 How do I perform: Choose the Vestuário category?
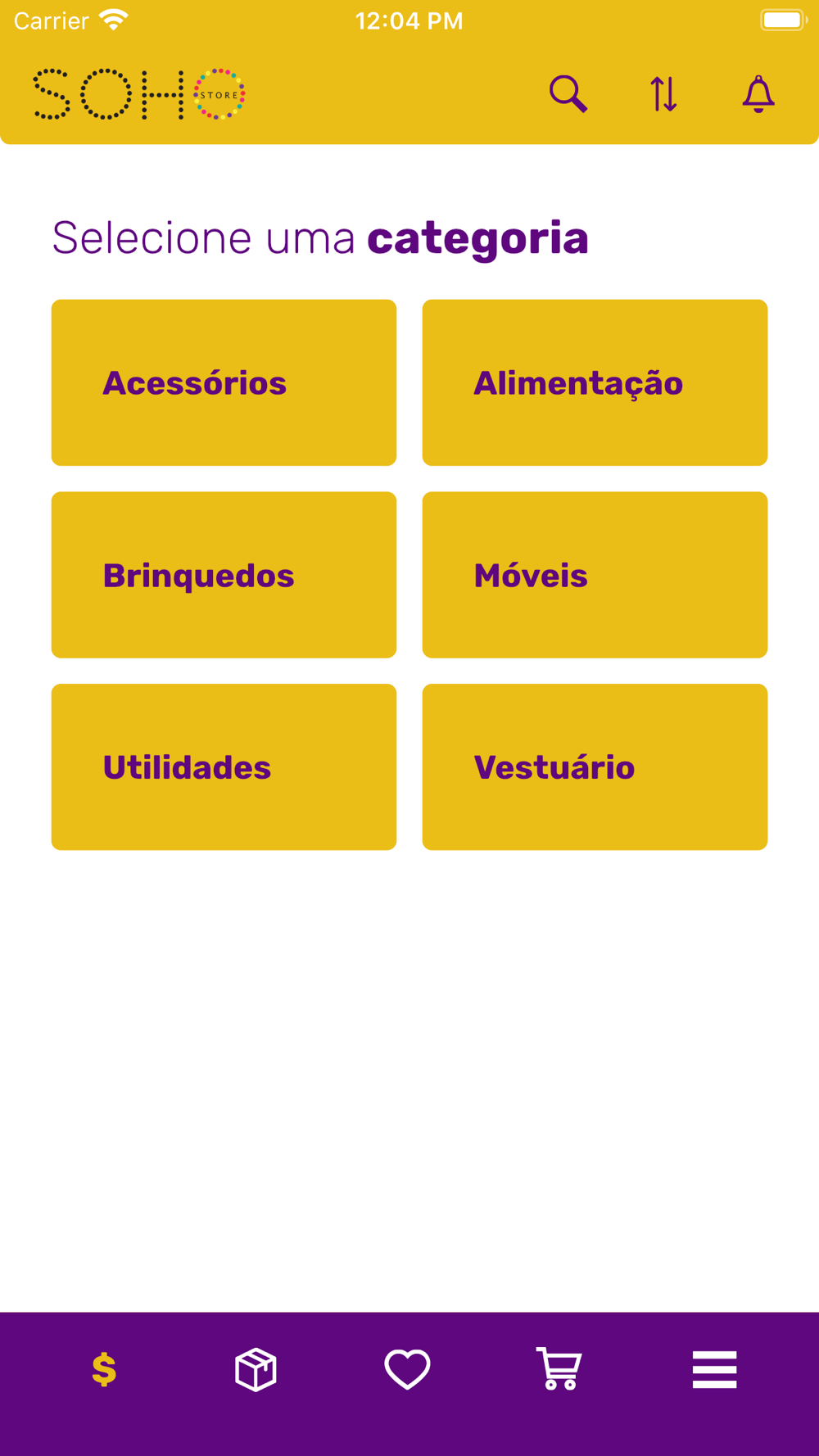595,767
